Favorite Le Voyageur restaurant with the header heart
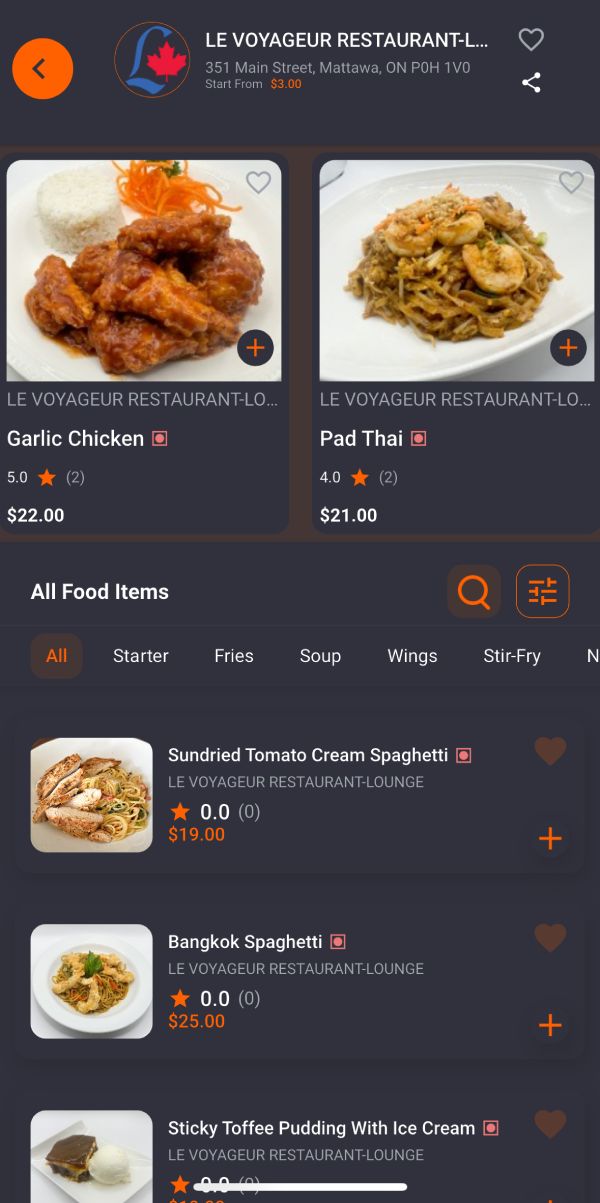This screenshot has height=1203, width=600. point(531,40)
